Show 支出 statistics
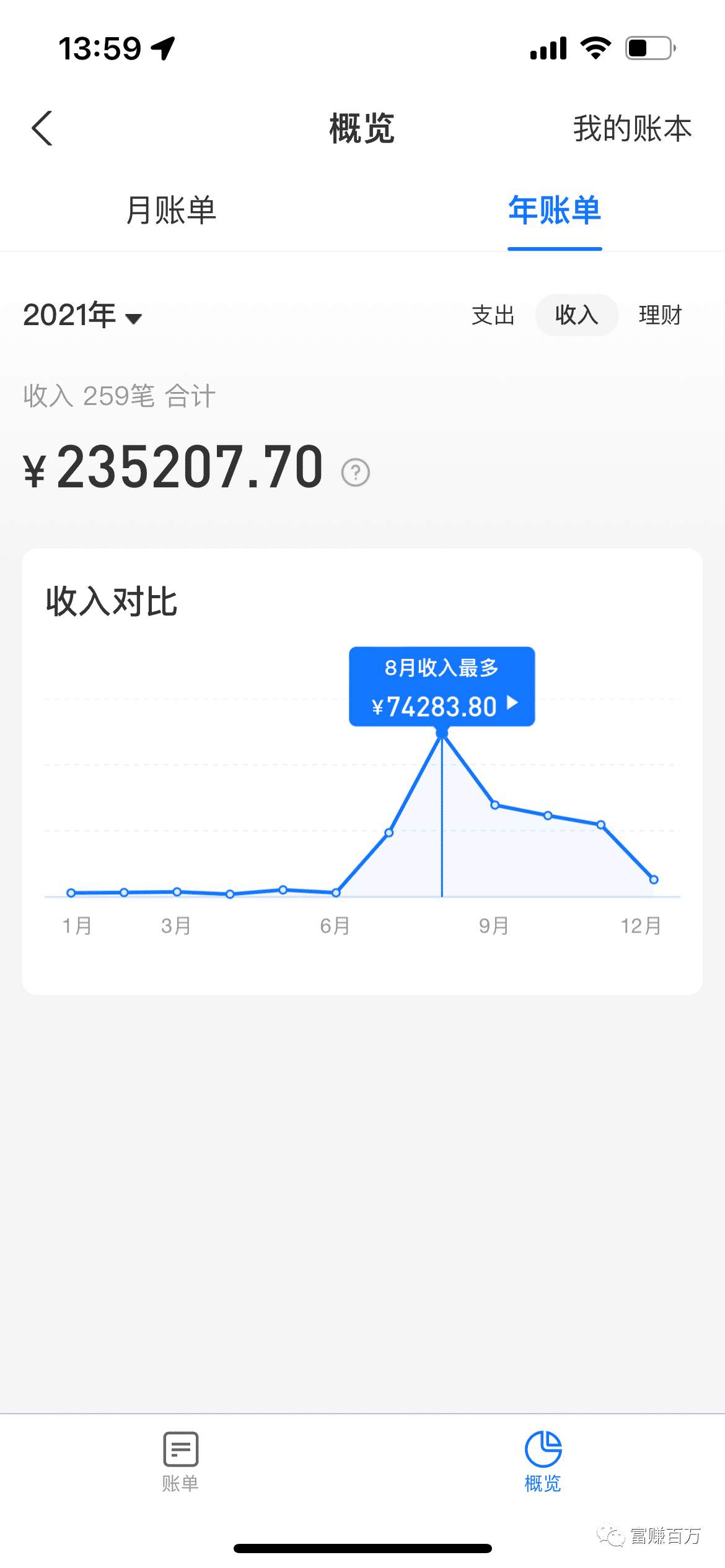Screen dimensions: 725x1568 click(x=493, y=315)
